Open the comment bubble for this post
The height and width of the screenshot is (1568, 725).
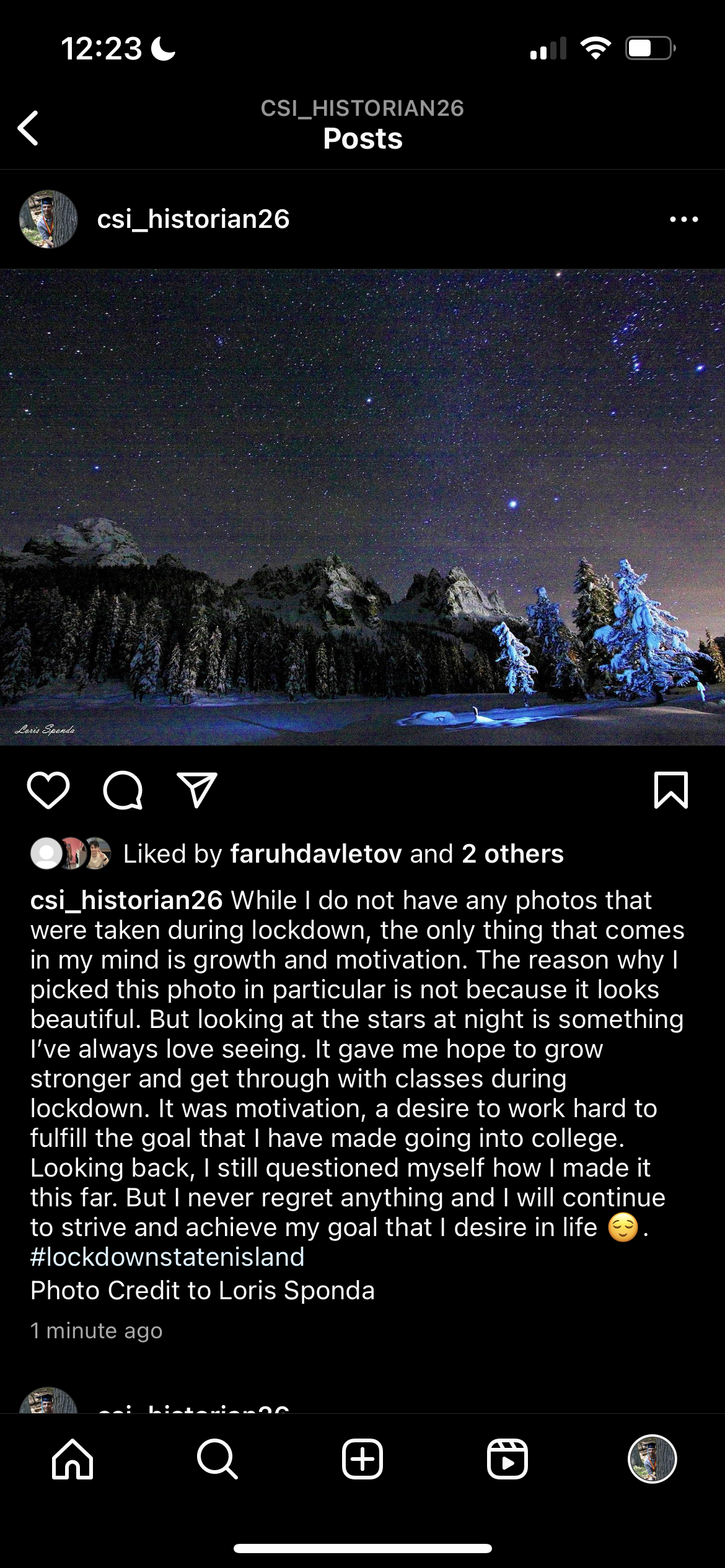(123, 791)
